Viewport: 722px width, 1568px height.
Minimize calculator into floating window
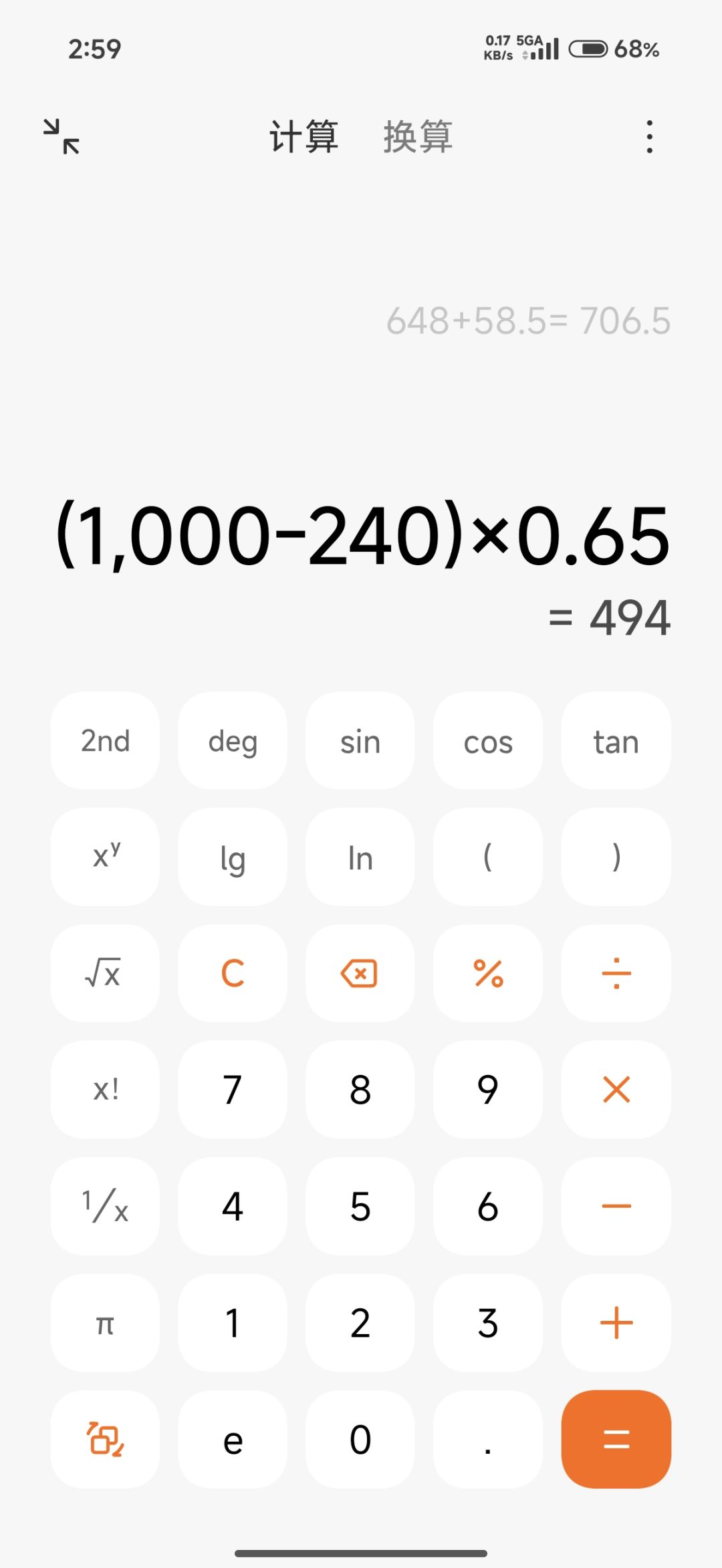point(62,136)
